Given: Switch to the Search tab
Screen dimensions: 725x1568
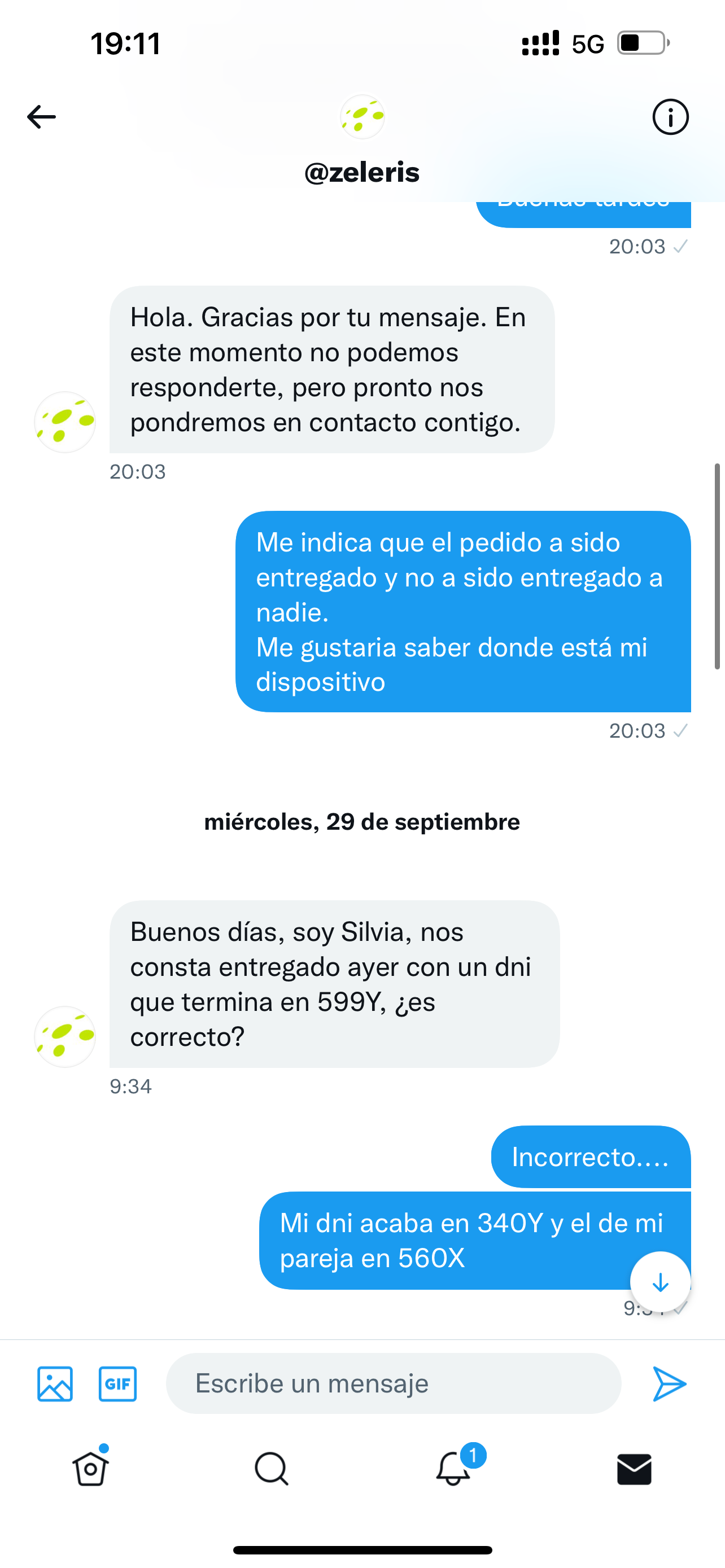Looking at the screenshot, I should [272, 1469].
